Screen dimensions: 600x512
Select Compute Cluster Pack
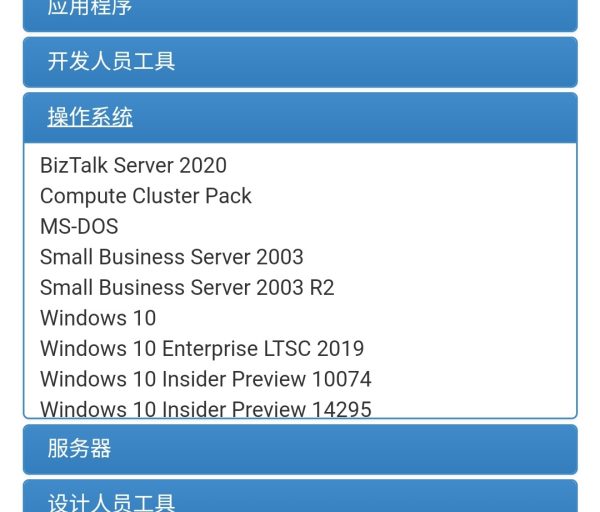[x=146, y=196]
